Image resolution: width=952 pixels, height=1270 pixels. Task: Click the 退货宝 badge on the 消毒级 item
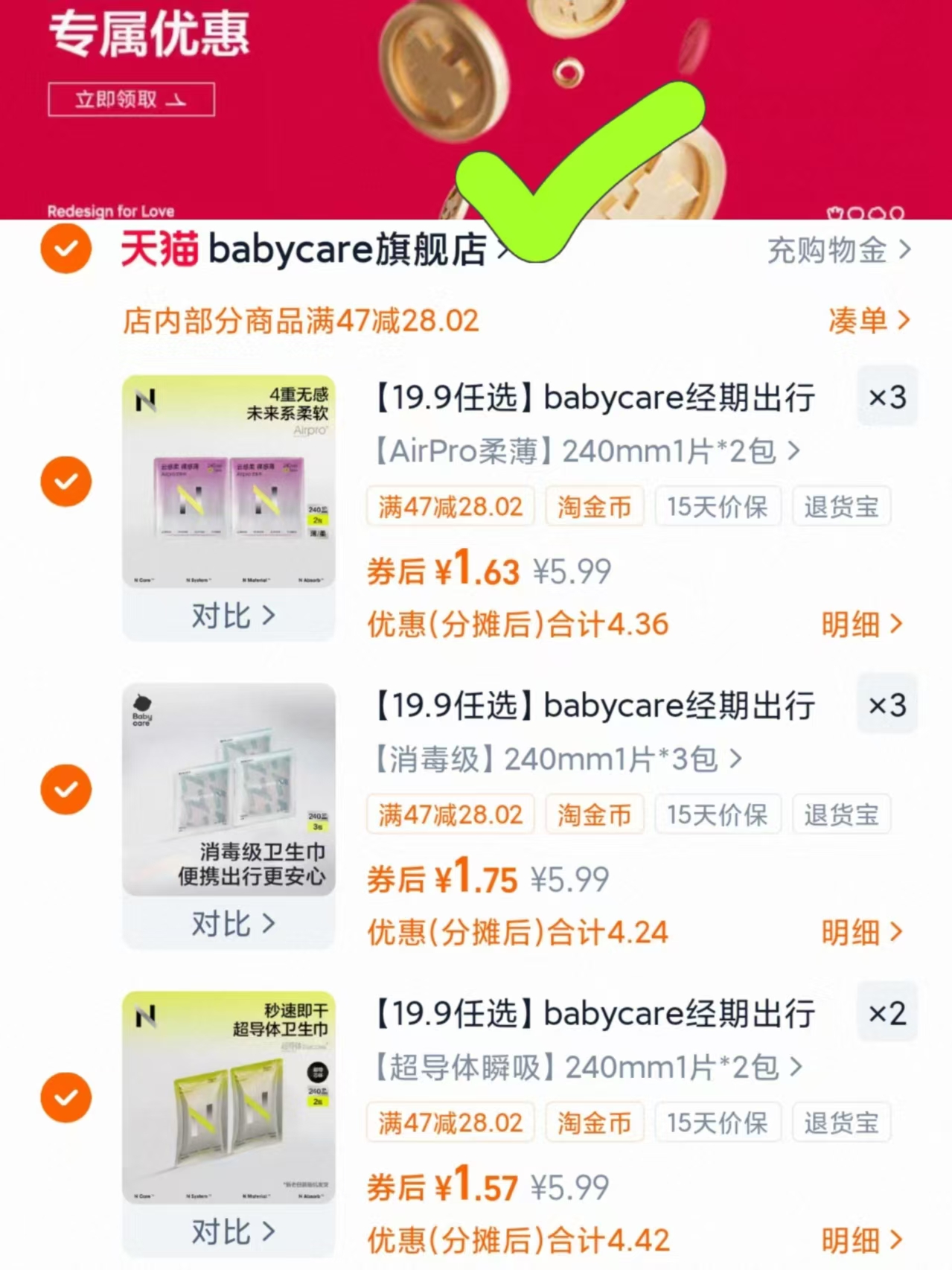841,814
